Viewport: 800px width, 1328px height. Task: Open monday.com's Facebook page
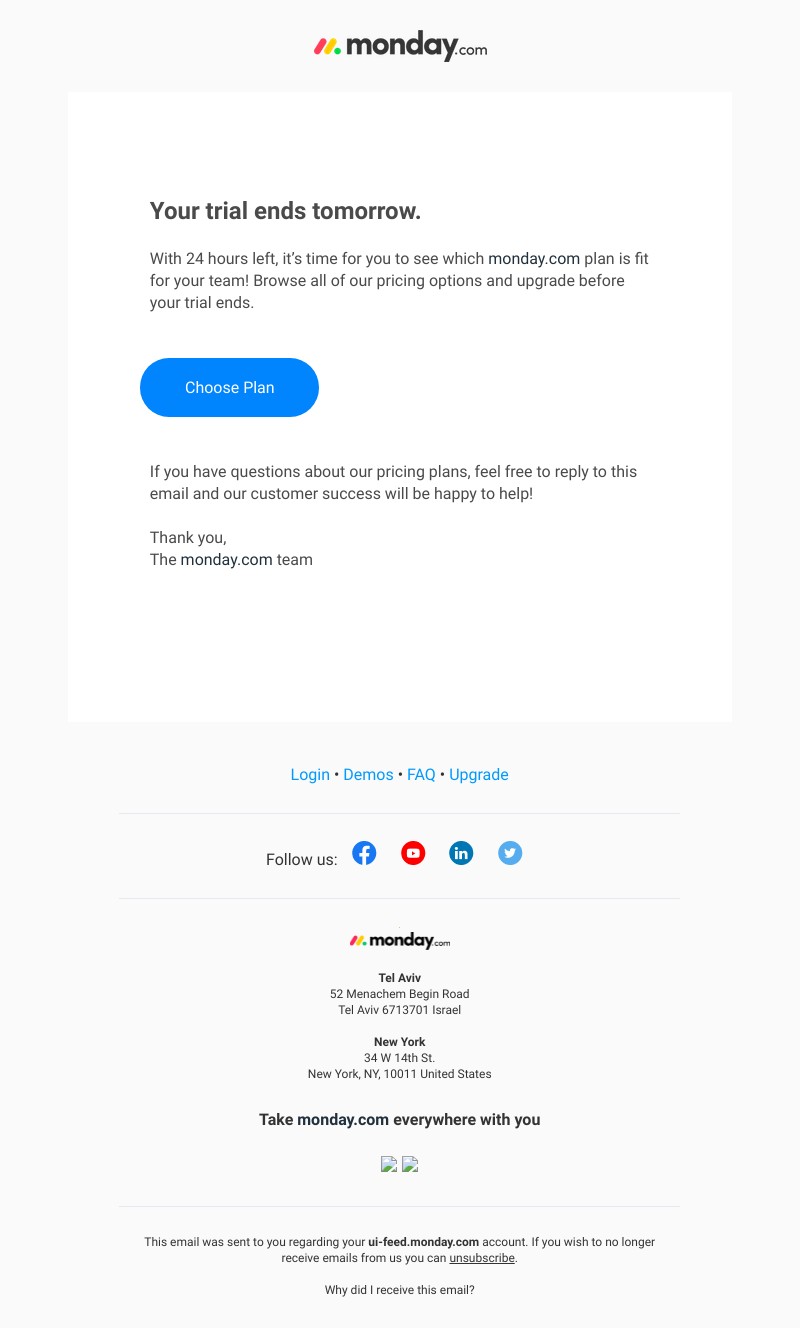click(364, 853)
